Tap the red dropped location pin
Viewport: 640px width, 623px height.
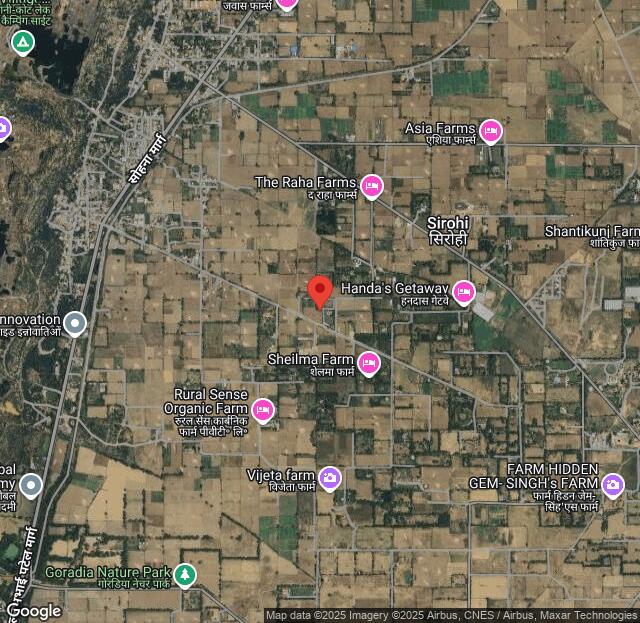[319, 291]
